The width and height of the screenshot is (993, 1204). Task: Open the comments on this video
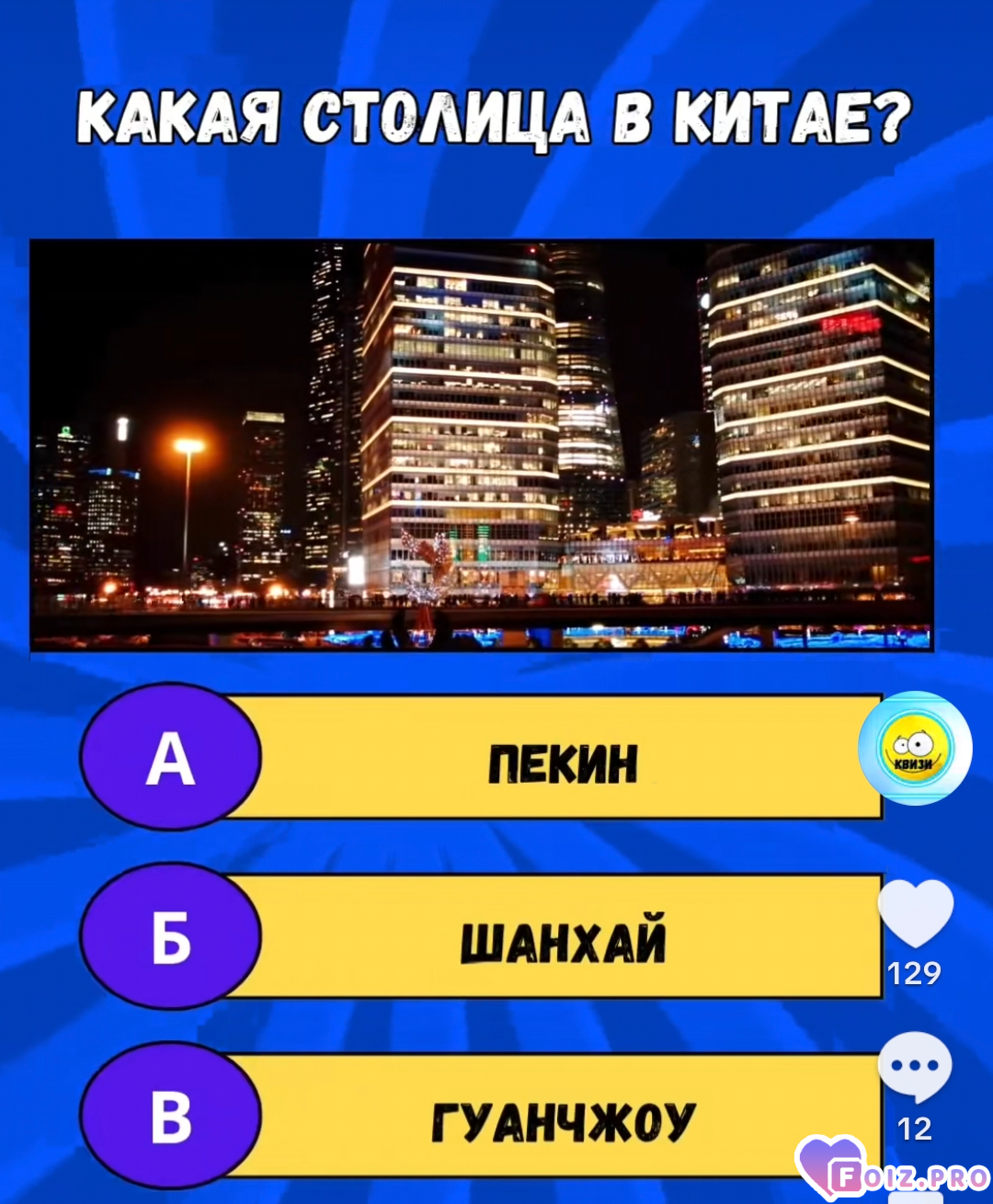[915, 1067]
